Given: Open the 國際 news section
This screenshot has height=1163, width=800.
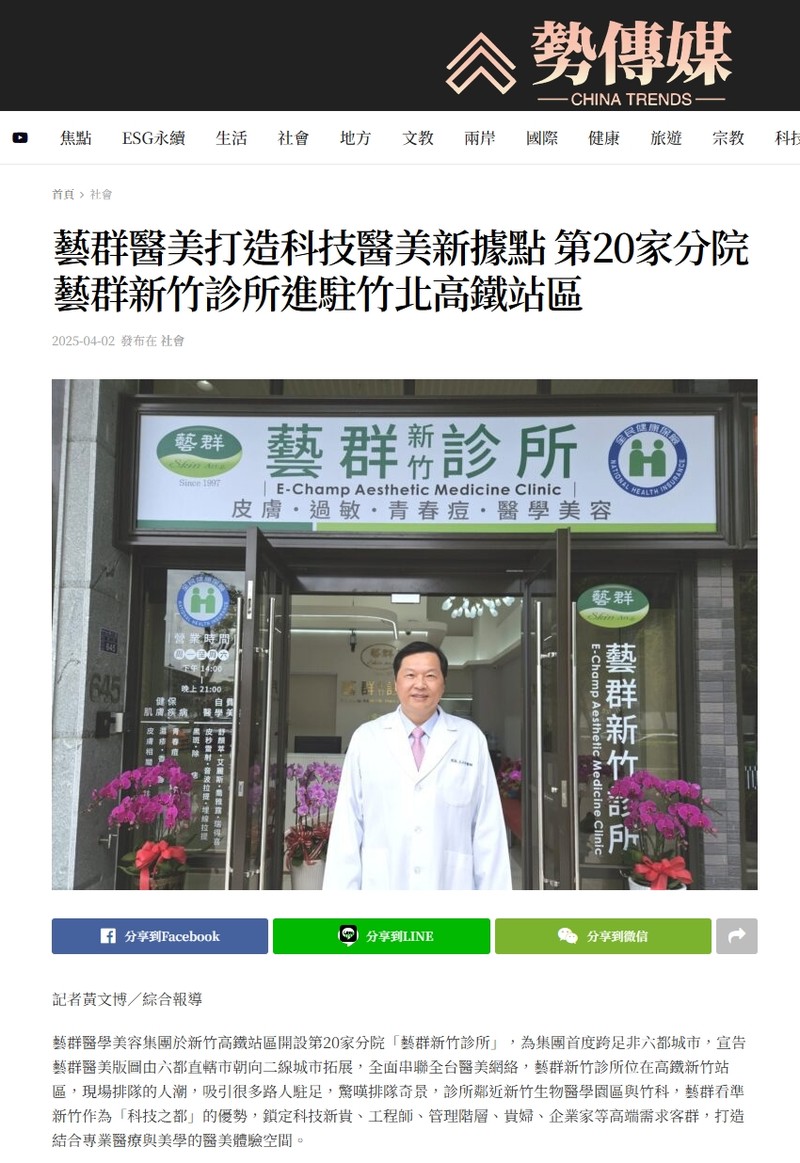Looking at the screenshot, I should pos(542,138).
